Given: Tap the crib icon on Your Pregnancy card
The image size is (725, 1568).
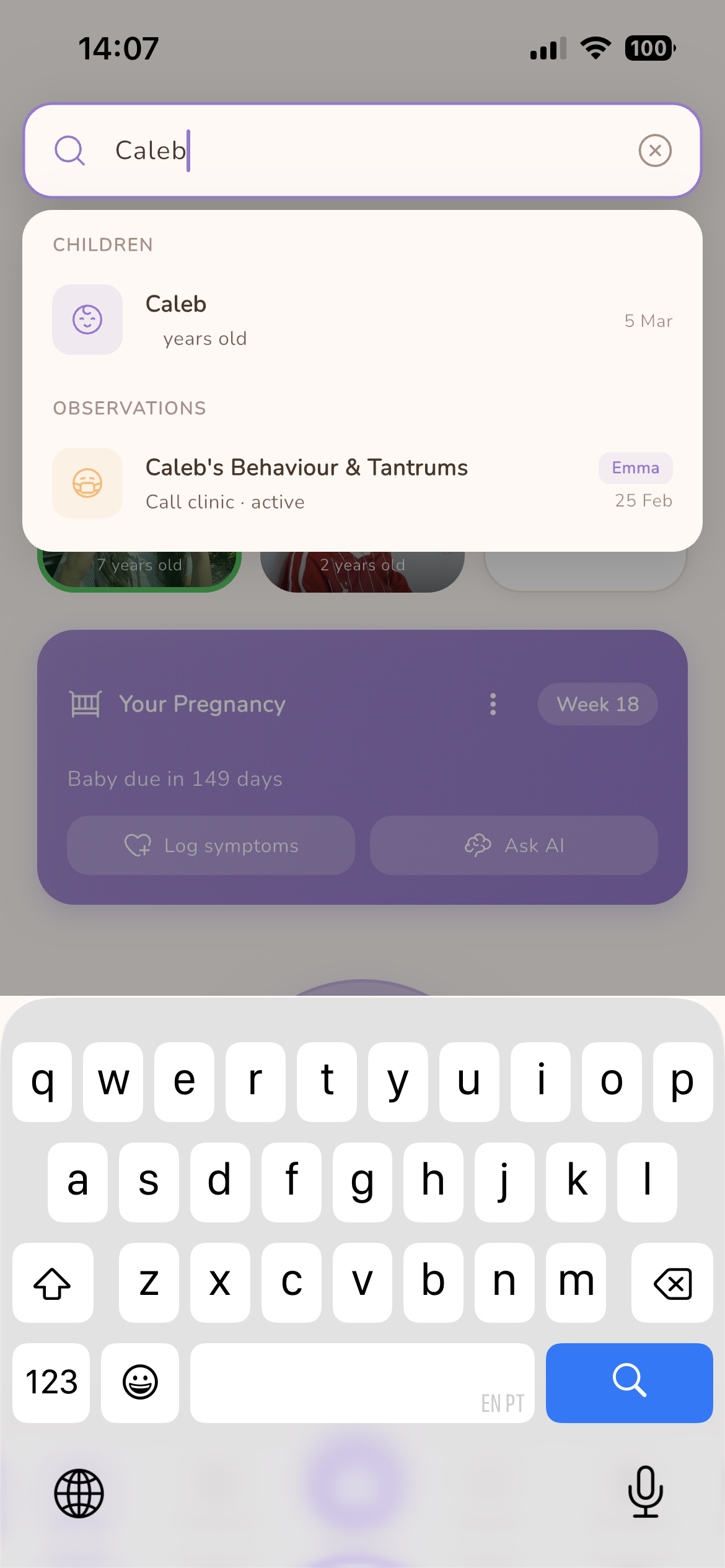Looking at the screenshot, I should coord(85,703).
